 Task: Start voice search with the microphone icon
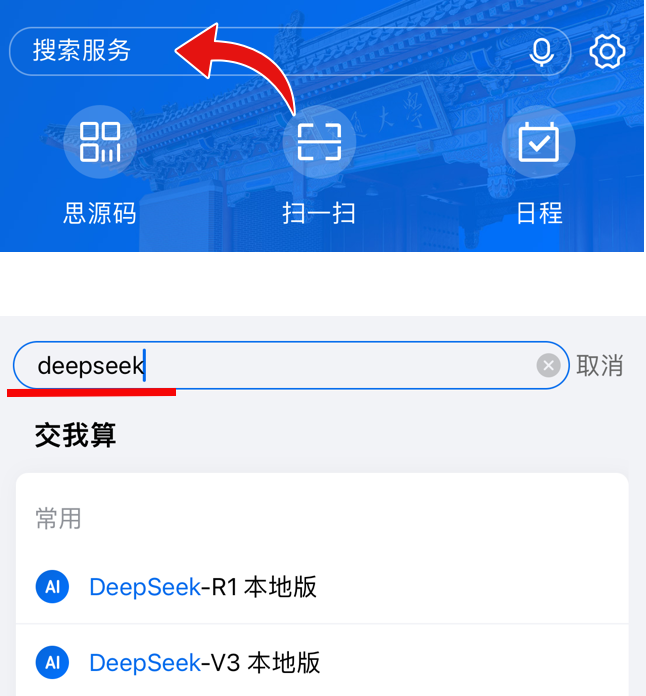[x=542, y=52]
